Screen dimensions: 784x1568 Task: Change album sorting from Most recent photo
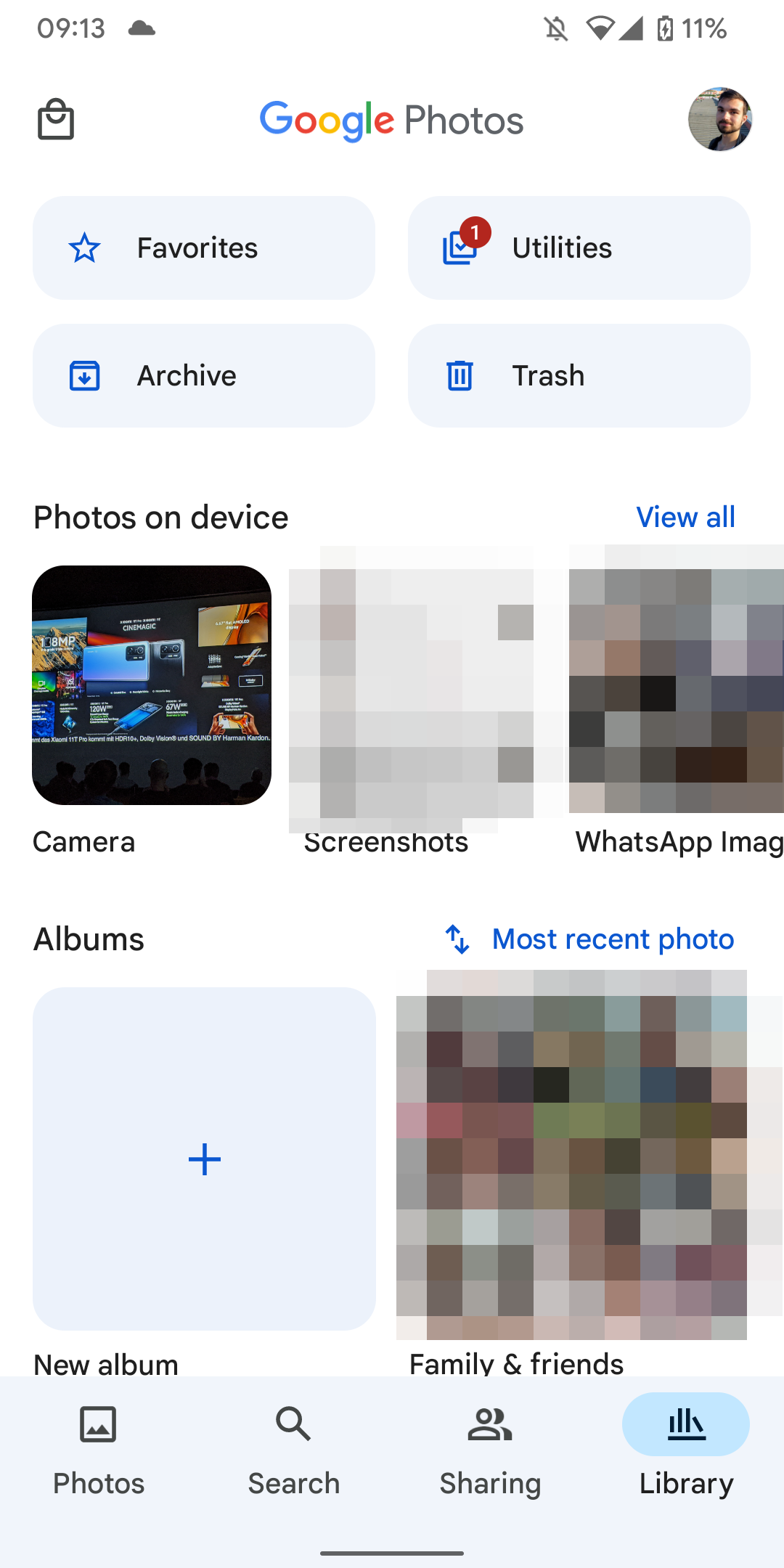[589, 939]
